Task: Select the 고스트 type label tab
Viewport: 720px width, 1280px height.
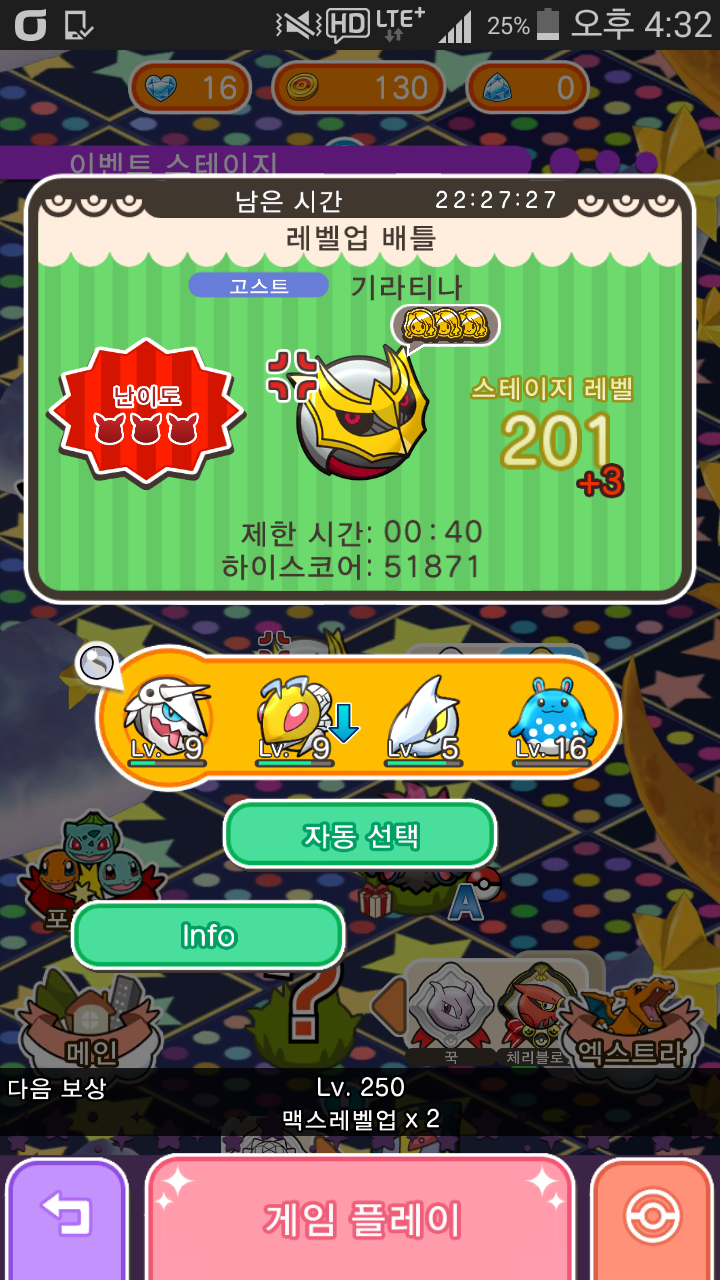Action: coord(258,285)
